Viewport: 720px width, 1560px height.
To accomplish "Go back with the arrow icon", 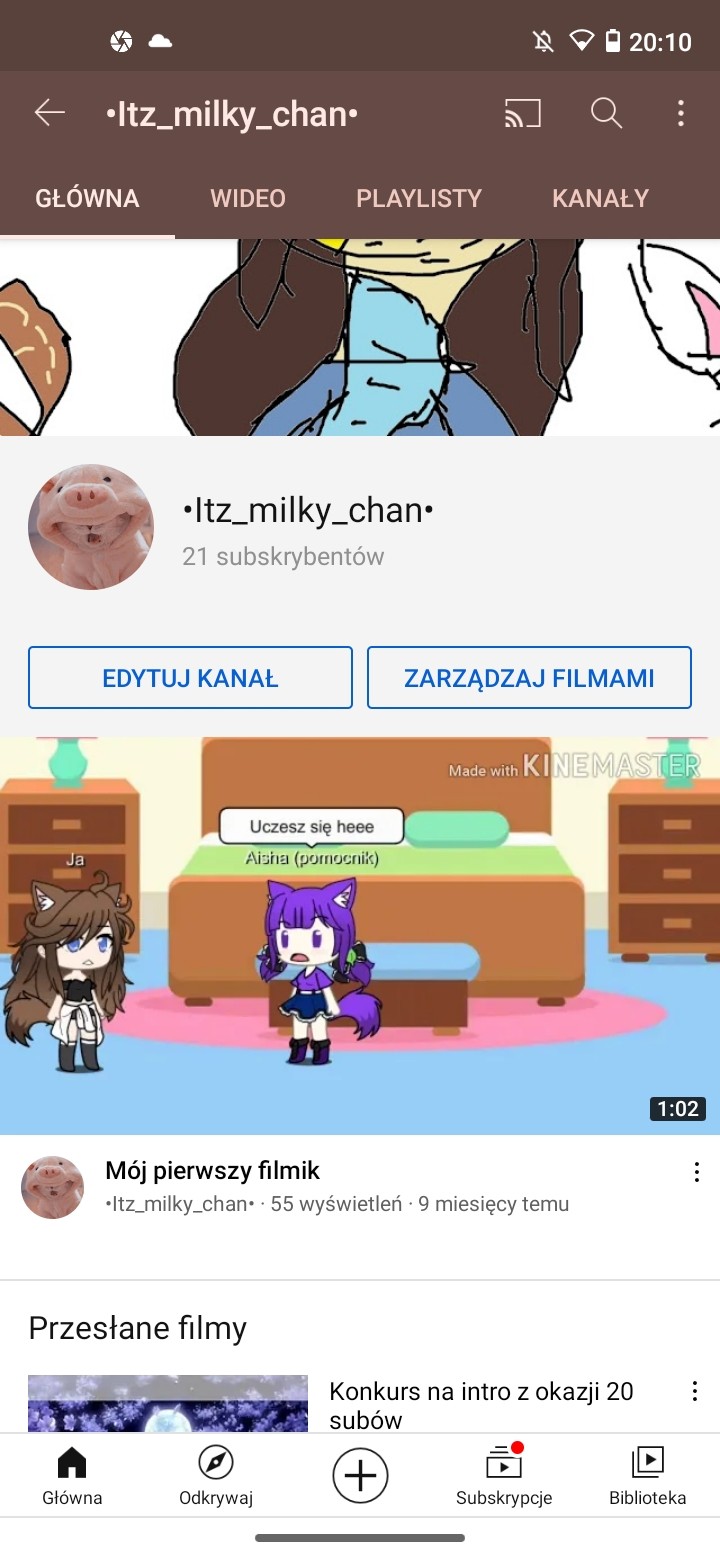I will [49, 113].
